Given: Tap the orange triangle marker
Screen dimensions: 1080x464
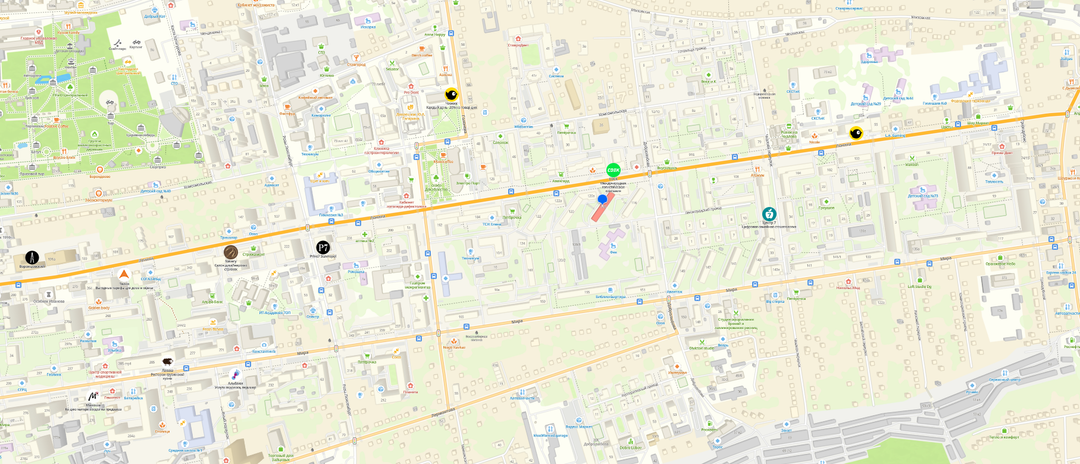Looking at the screenshot, I should pyautogui.click(x=124, y=274).
